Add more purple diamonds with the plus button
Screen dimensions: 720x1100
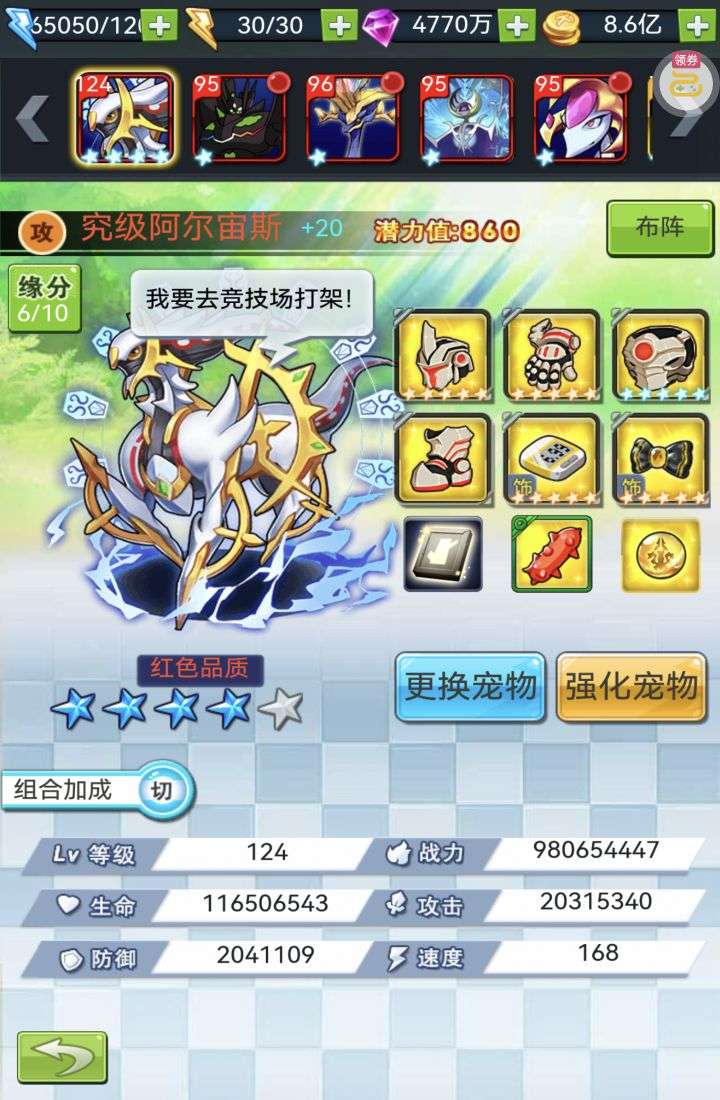point(516,24)
